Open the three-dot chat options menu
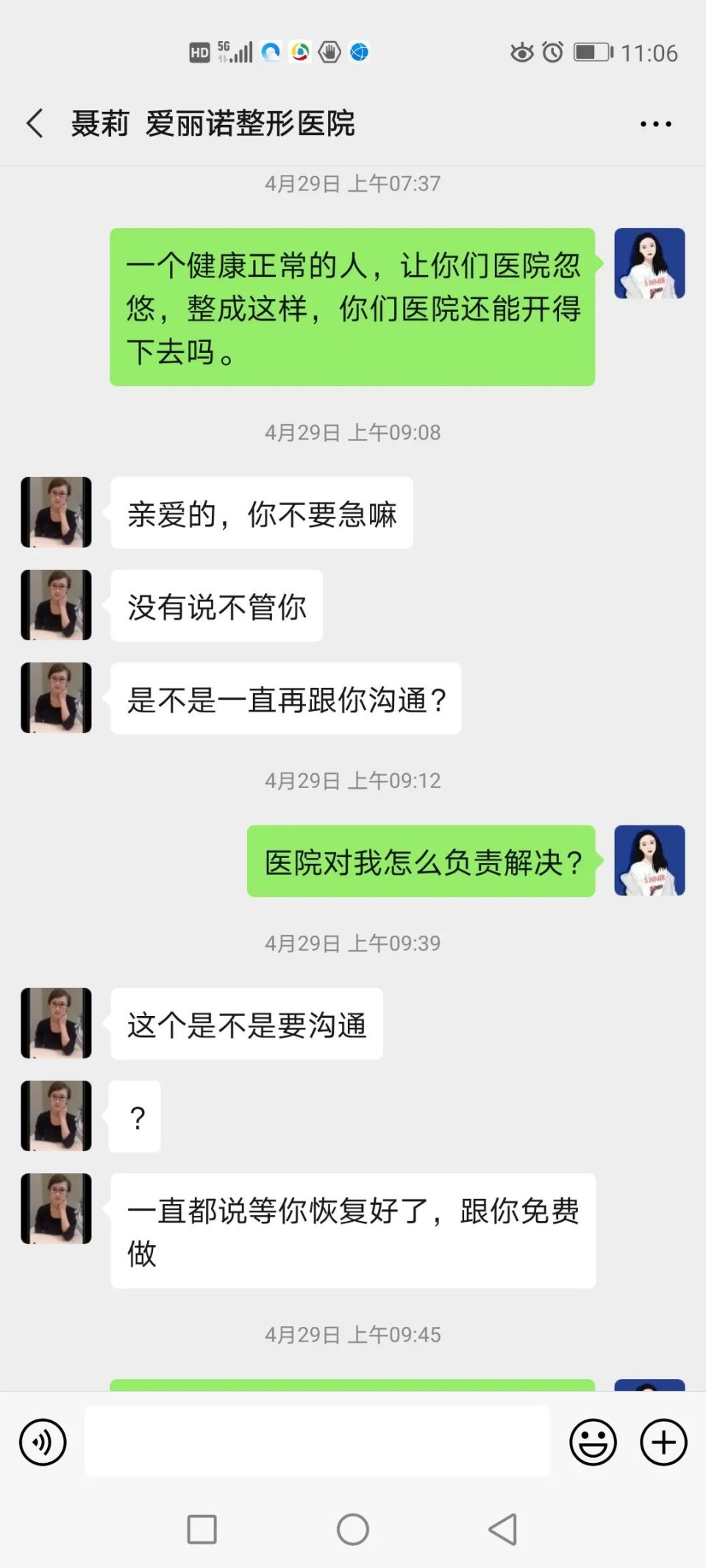706x1568 pixels. 655,124
